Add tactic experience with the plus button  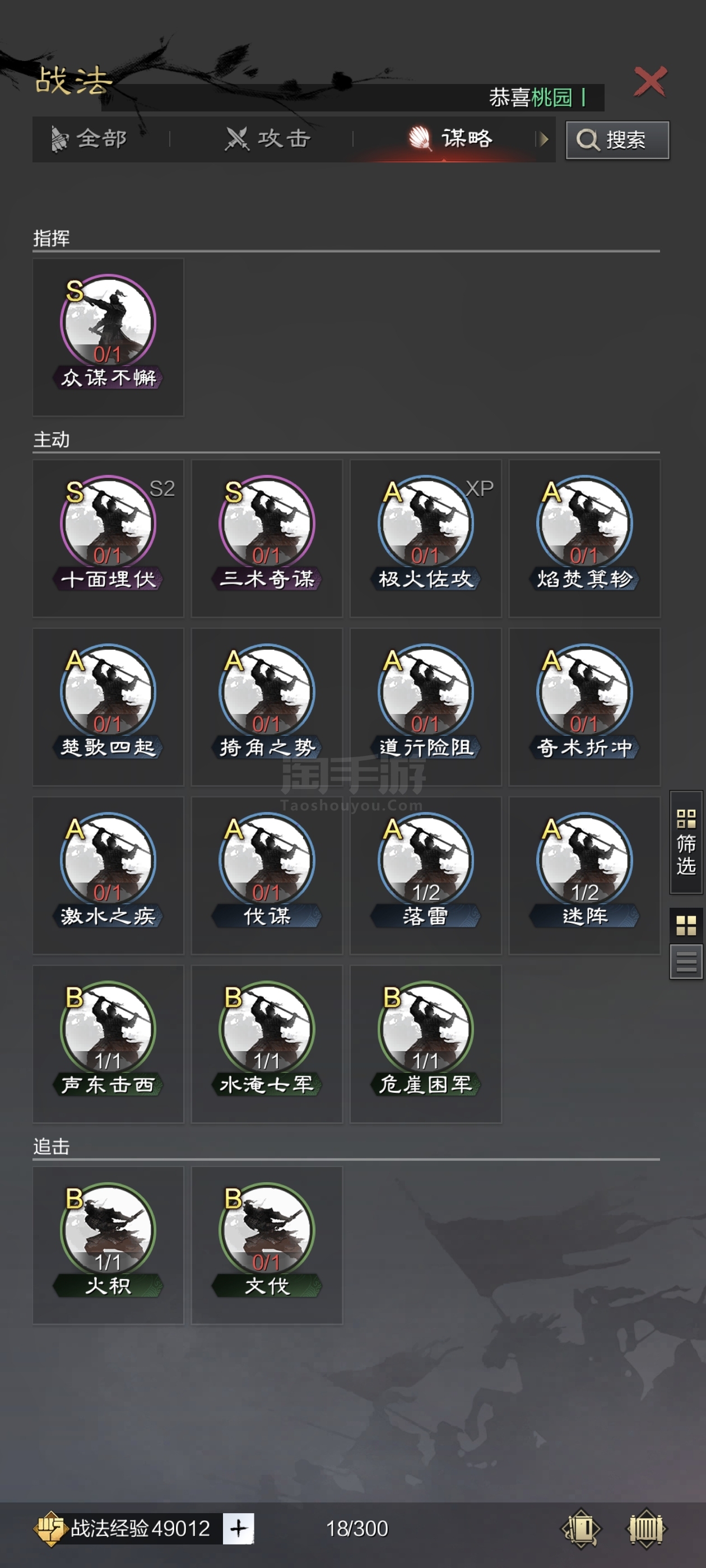pyautogui.click(x=238, y=1528)
